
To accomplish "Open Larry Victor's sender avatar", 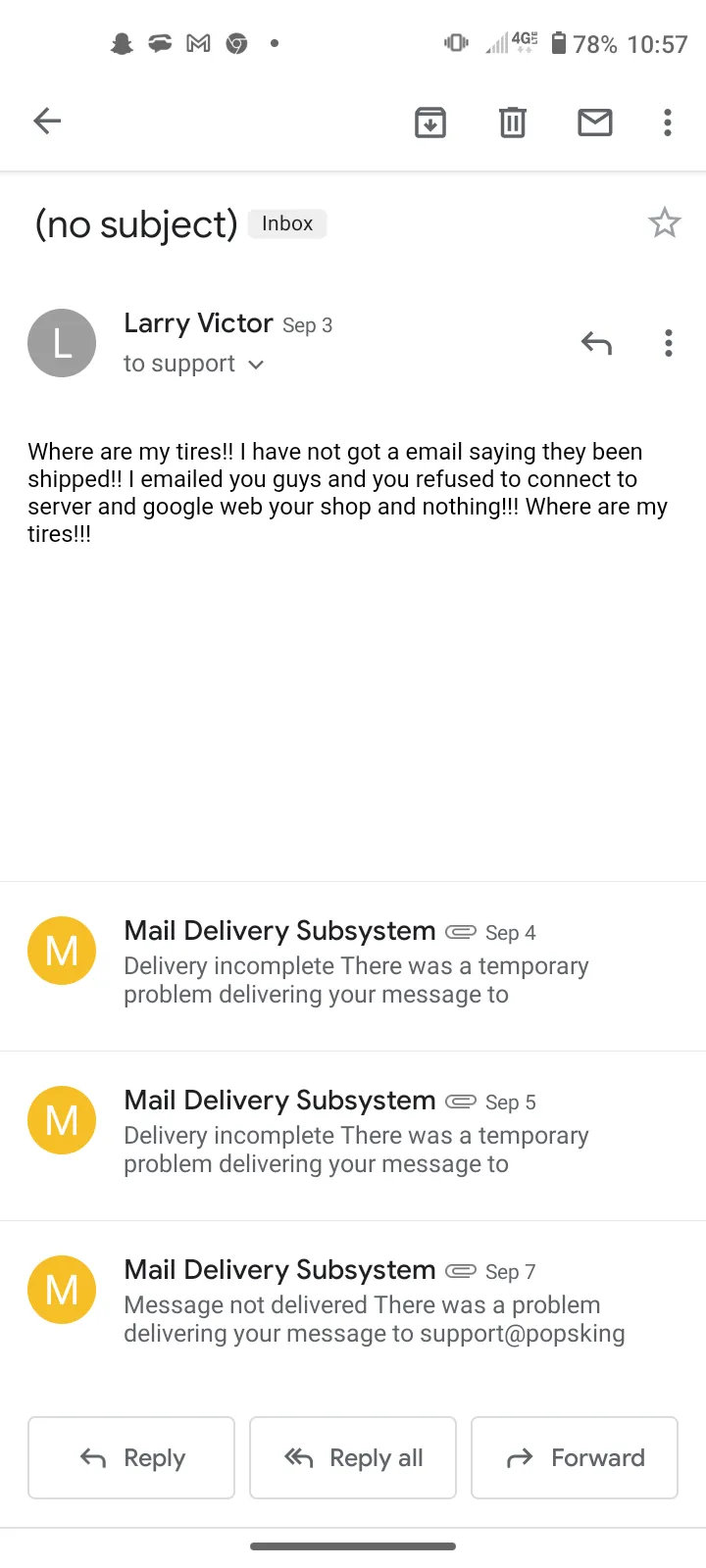I will point(62,343).
